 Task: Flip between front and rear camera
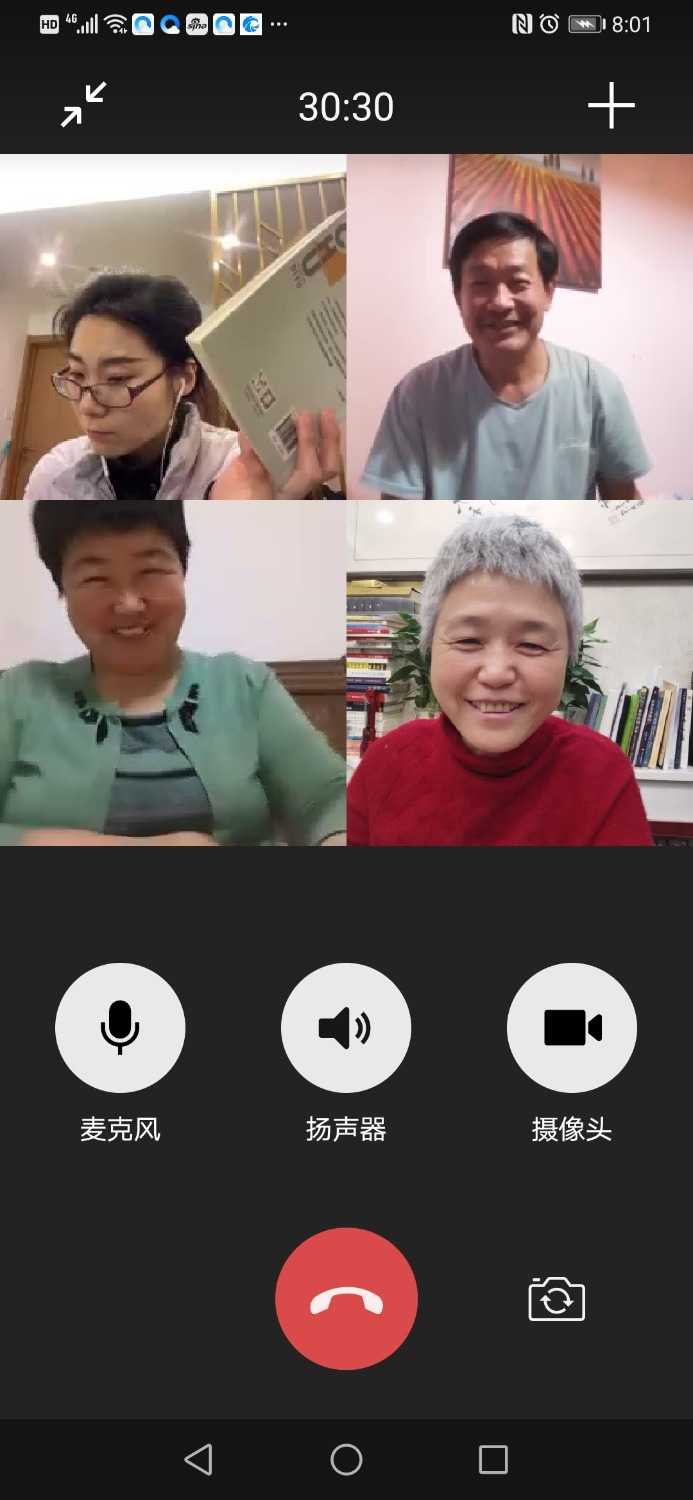click(557, 1299)
